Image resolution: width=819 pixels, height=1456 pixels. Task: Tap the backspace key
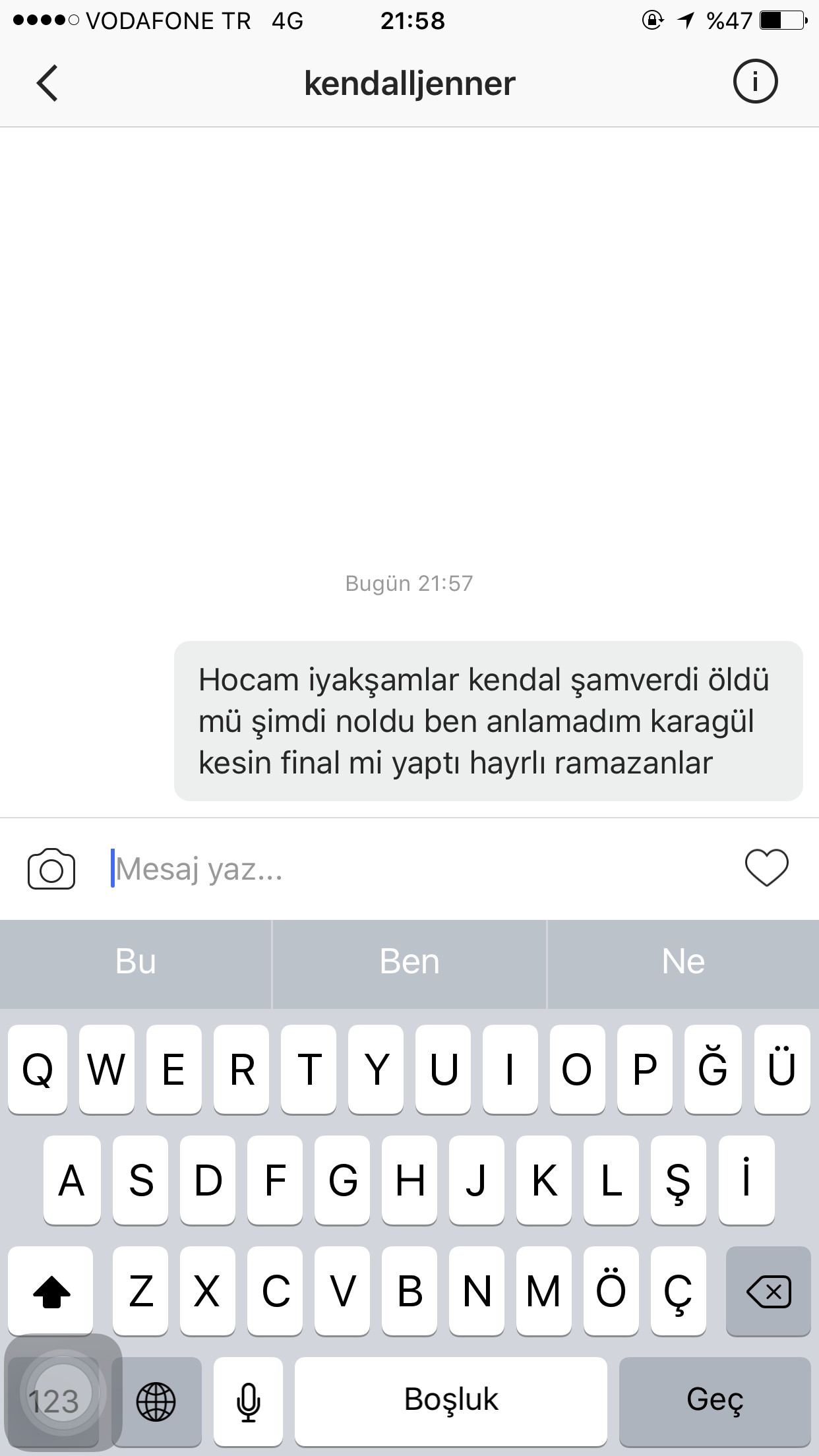click(x=768, y=1290)
